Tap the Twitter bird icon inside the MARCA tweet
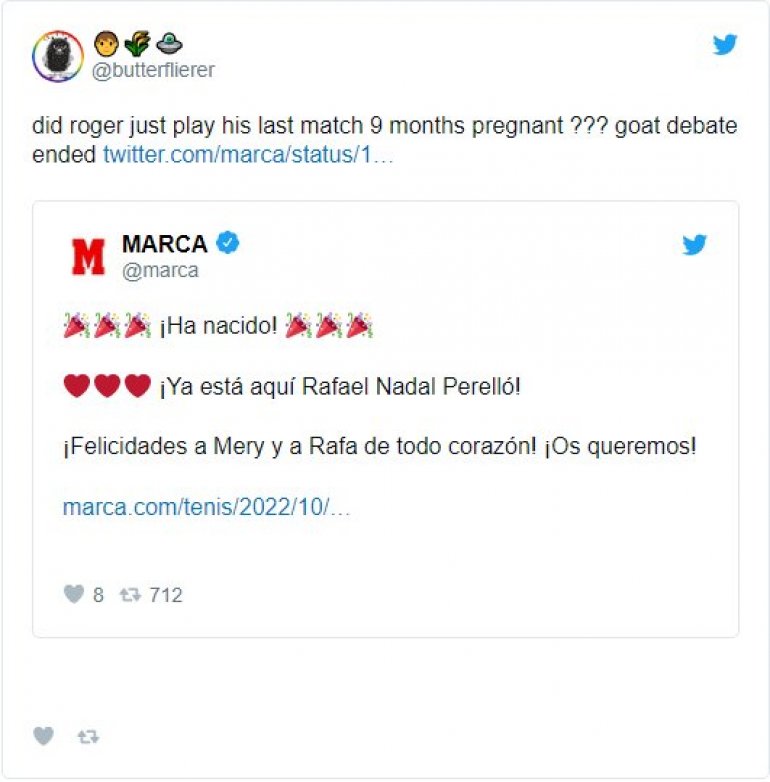The width and height of the screenshot is (770, 782). (695, 245)
